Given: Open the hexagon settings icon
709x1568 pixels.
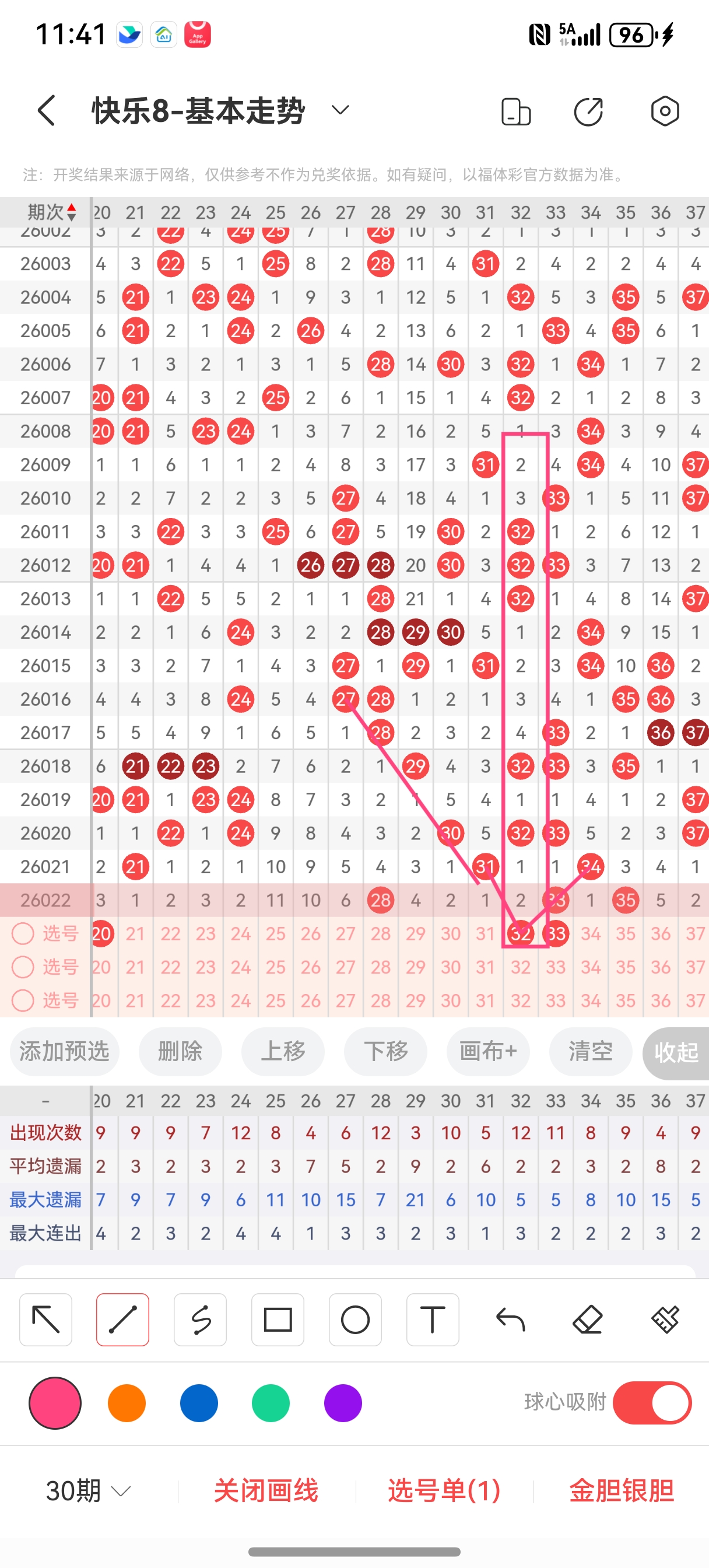Looking at the screenshot, I should (665, 111).
